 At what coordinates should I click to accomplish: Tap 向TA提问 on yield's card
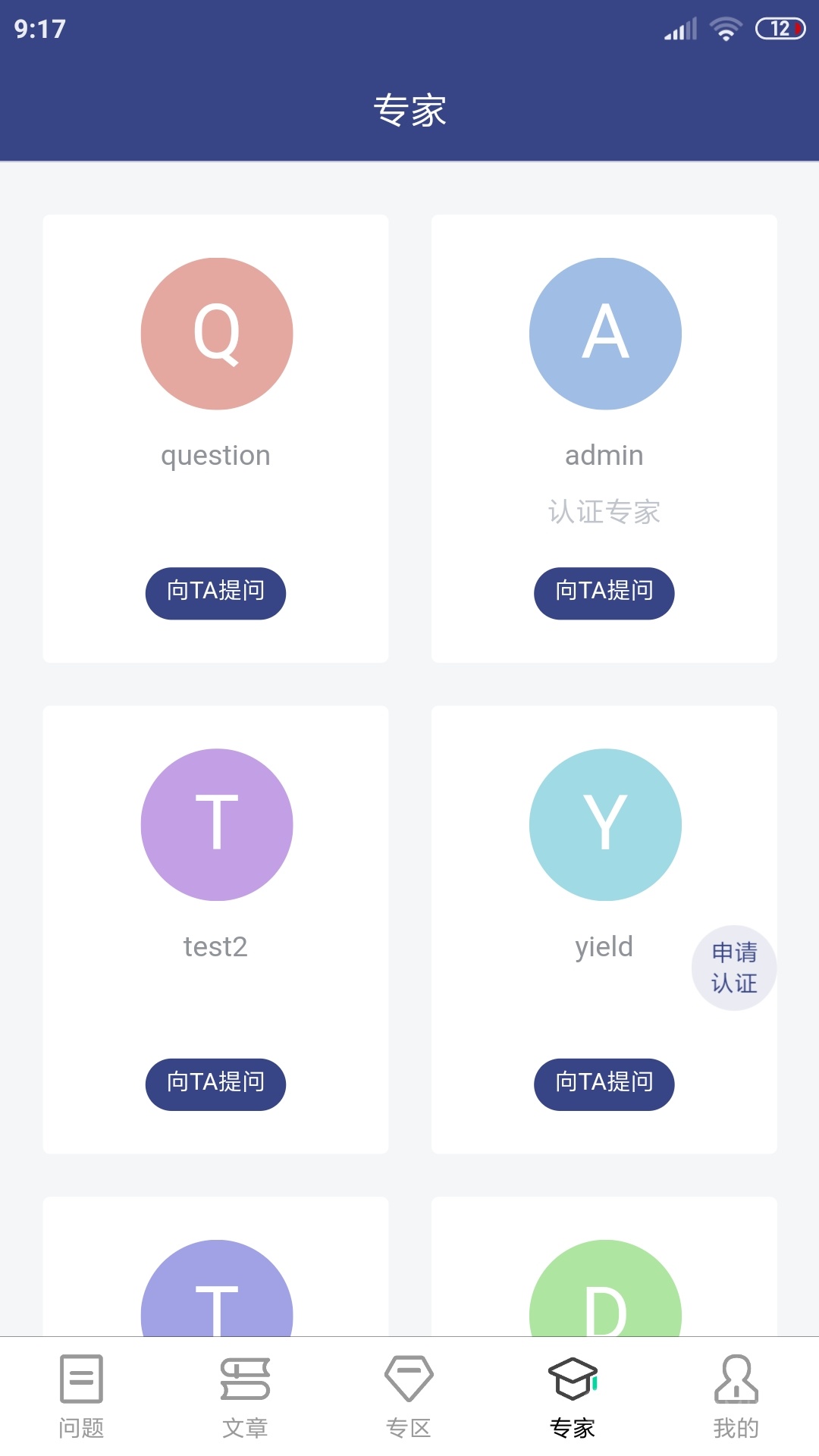coord(604,1084)
